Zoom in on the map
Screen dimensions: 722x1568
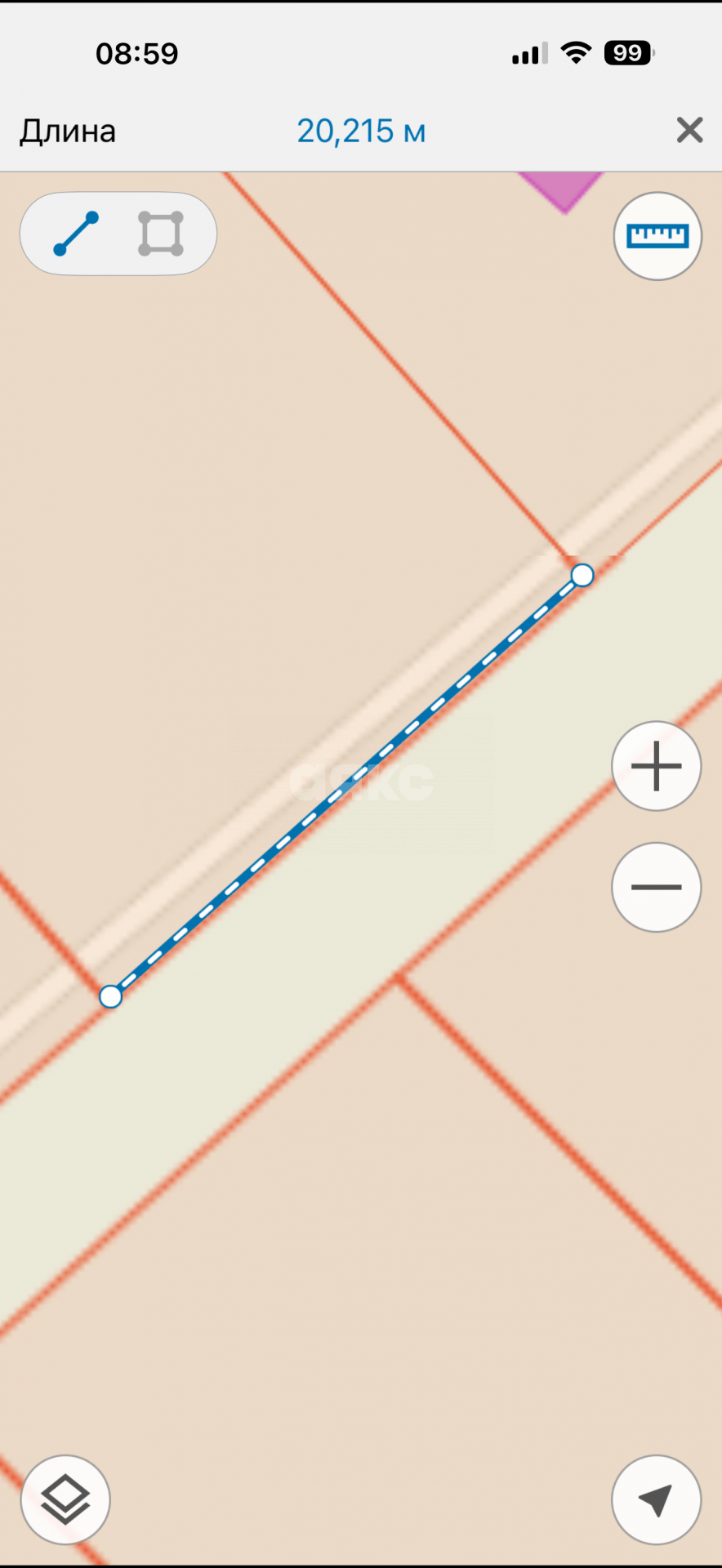[x=656, y=766]
